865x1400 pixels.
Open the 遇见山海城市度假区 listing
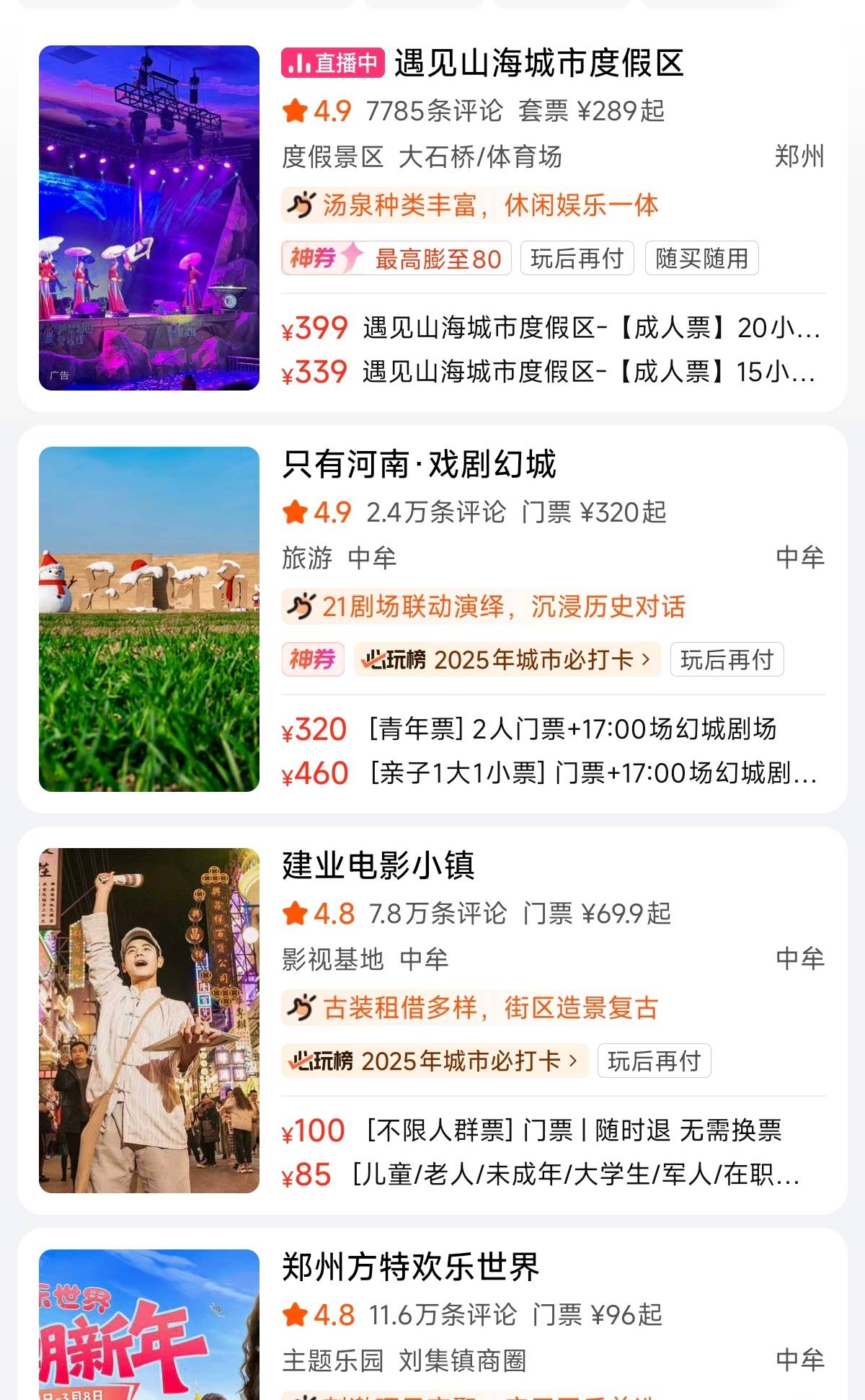[x=538, y=63]
